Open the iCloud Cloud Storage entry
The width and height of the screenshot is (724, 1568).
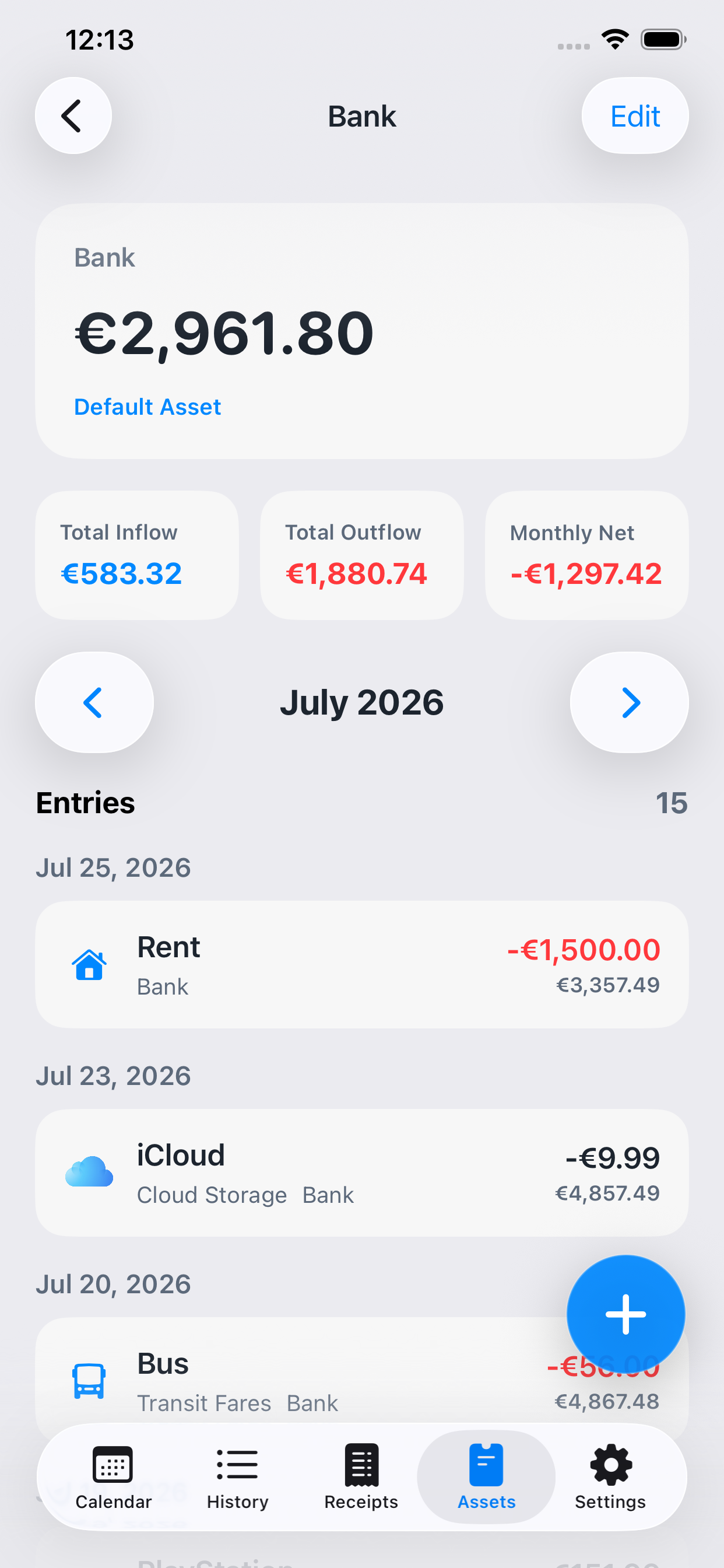coord(362,1173)
